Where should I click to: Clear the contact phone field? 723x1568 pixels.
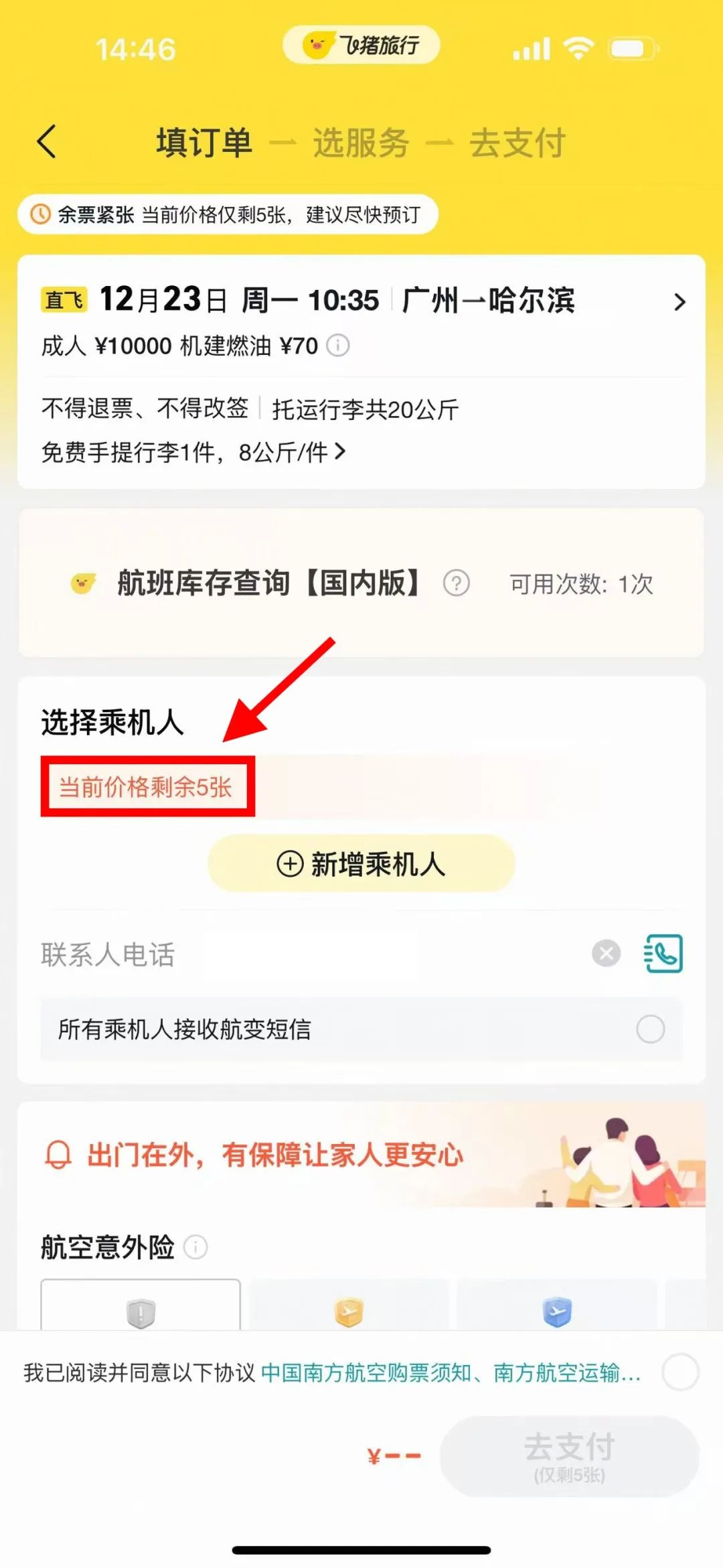click(607, 953)
